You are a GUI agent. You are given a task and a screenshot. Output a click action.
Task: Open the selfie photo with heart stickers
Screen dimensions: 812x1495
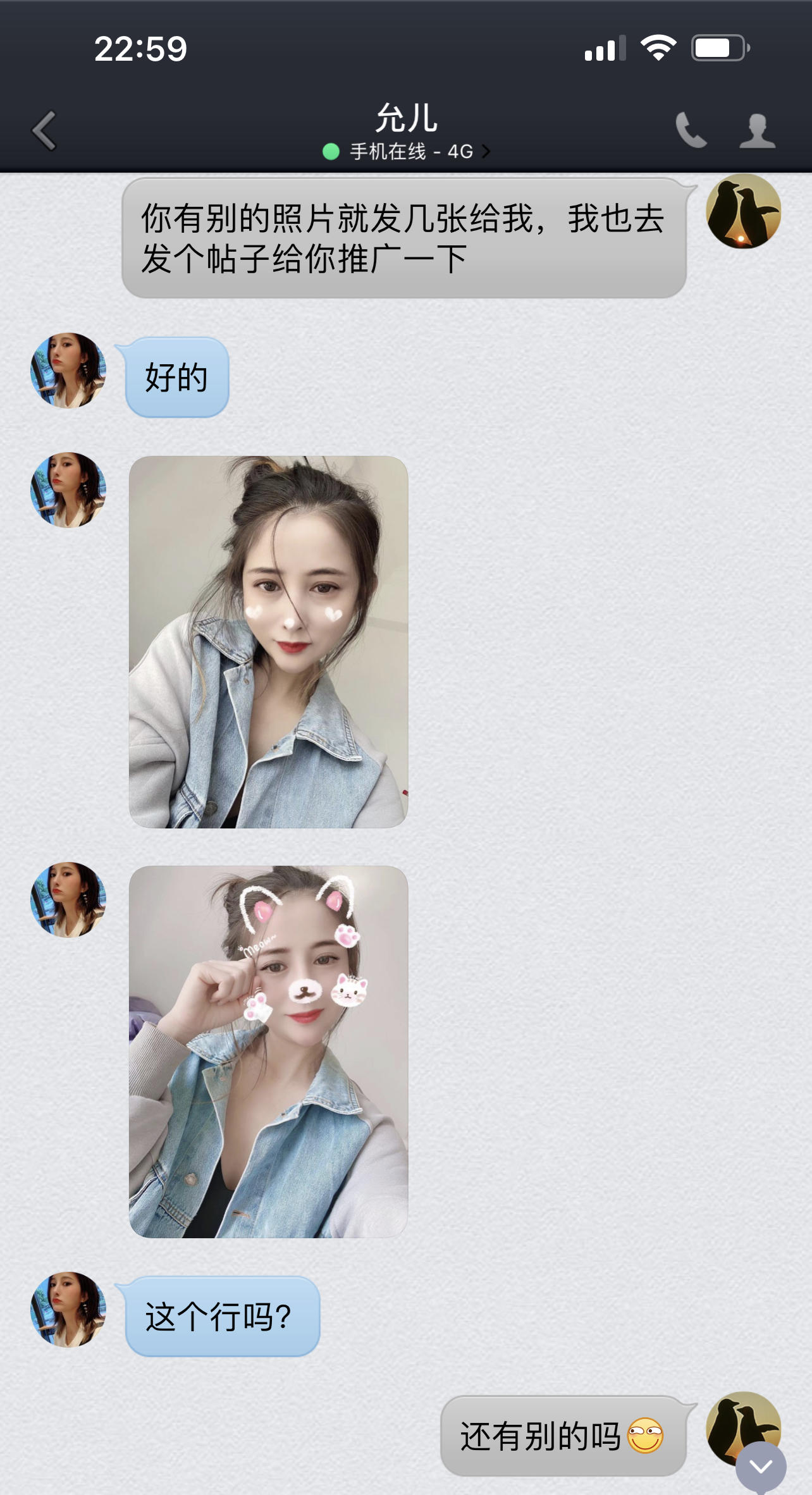pos(268,641)
